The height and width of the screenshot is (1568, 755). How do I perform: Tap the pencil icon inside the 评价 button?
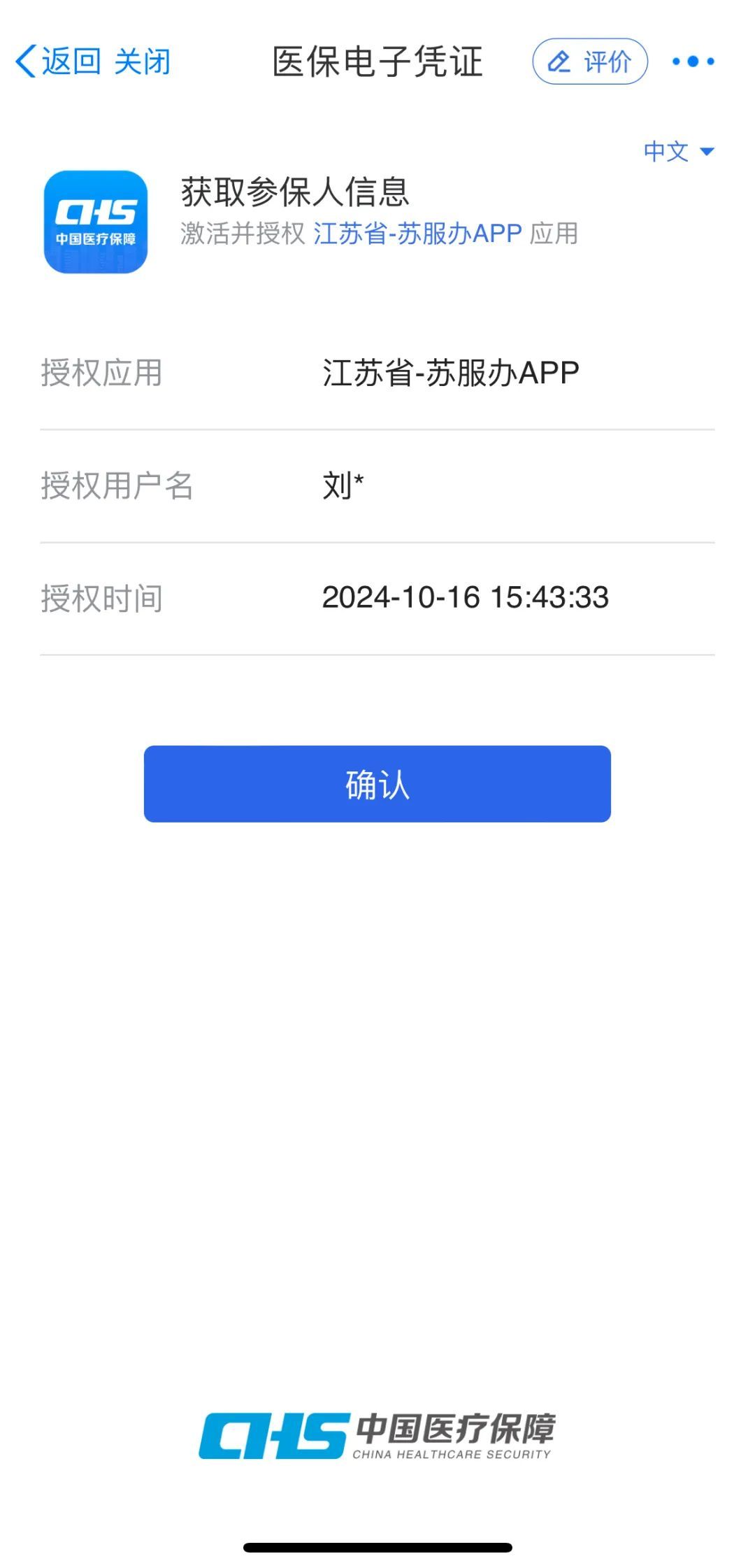559,62
